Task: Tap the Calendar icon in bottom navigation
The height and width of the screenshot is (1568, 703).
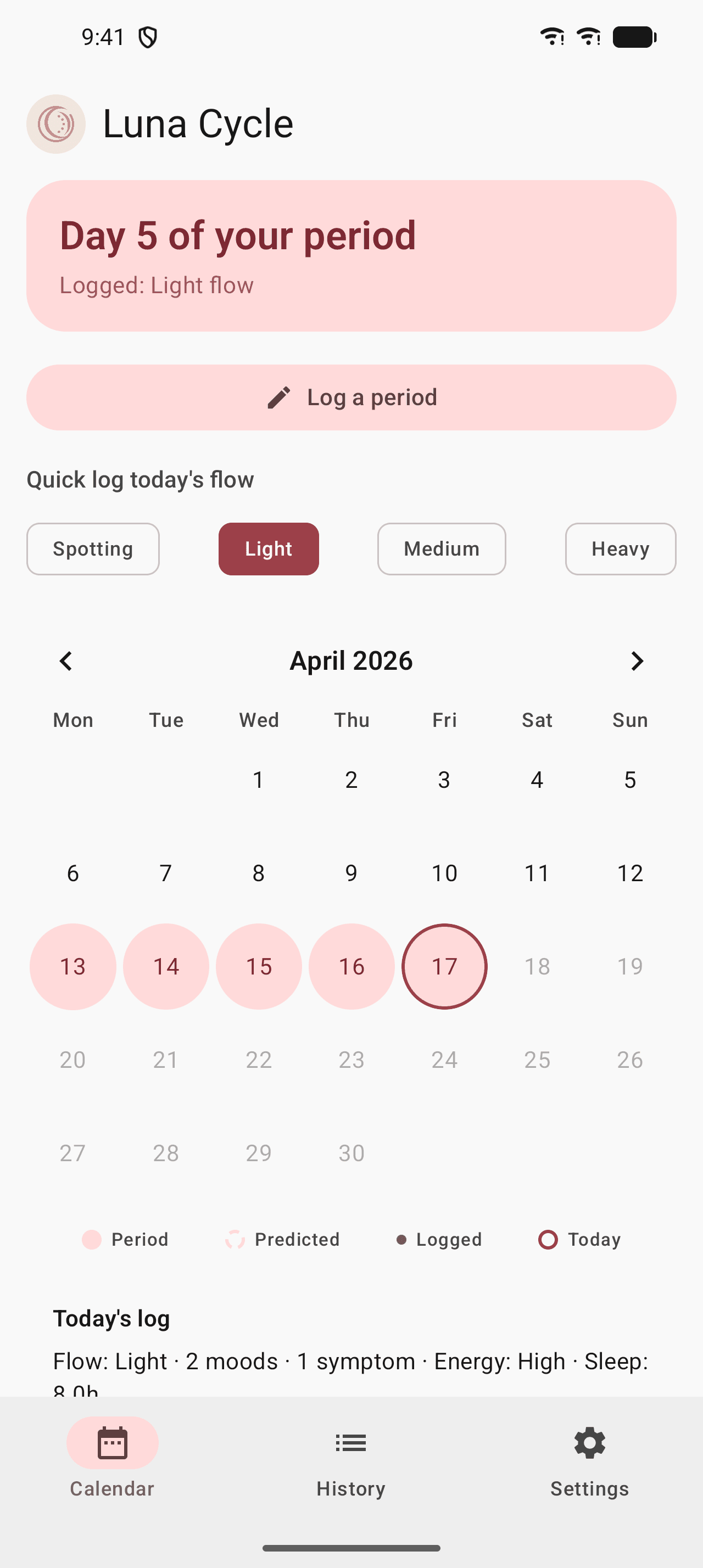Action: [111, 1443]
